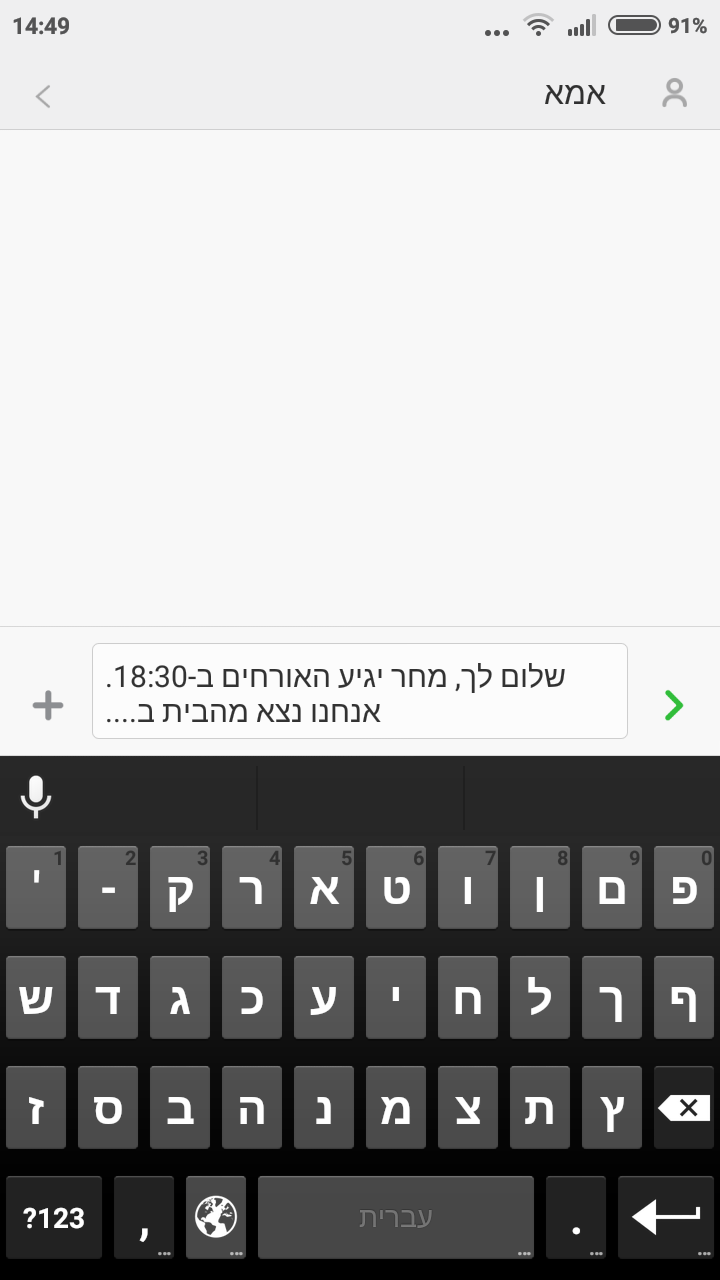Image resolution: width=720 pixels, height=1280 pixels.
Task: Go back using the back arrow
Action: pos(42,96)
